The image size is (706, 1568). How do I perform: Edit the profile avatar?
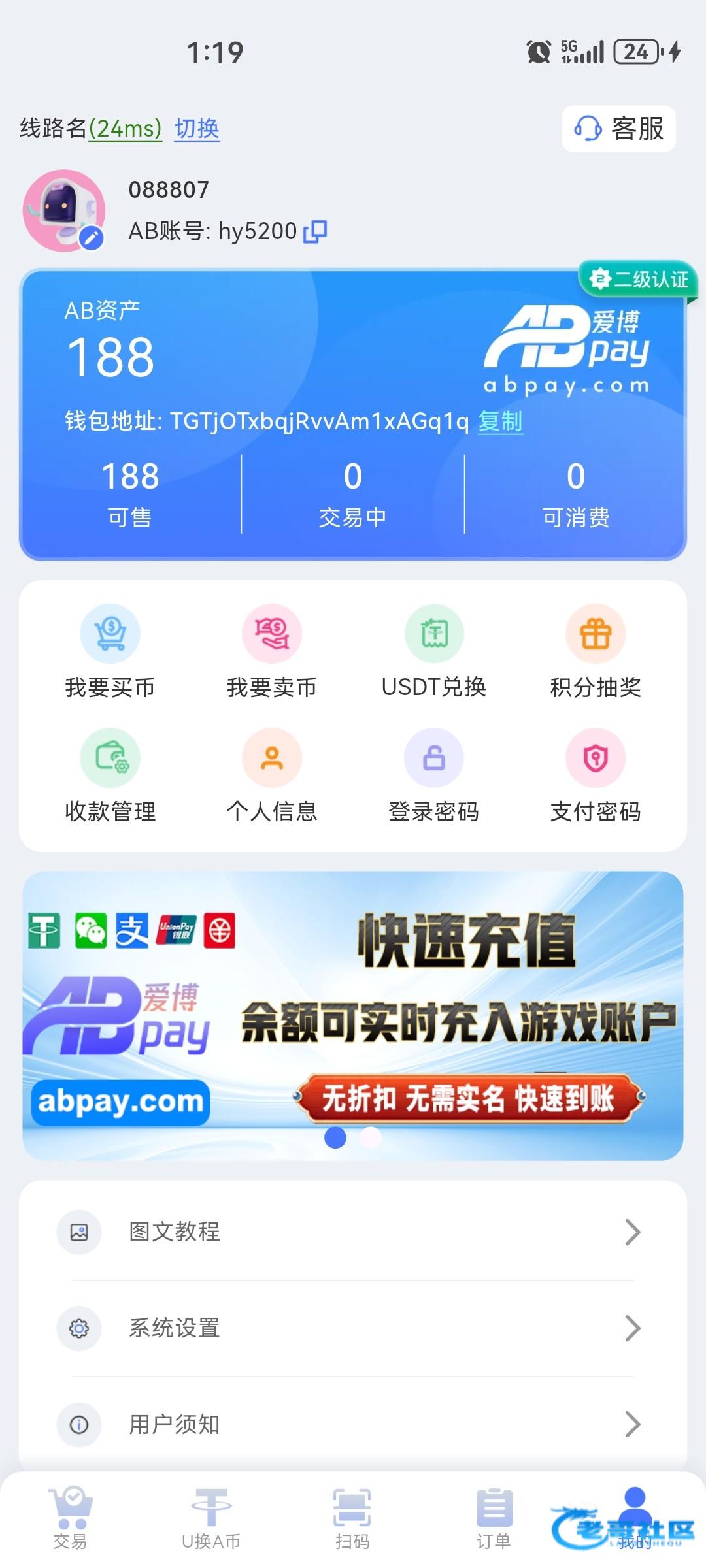(x=92, y=238)
